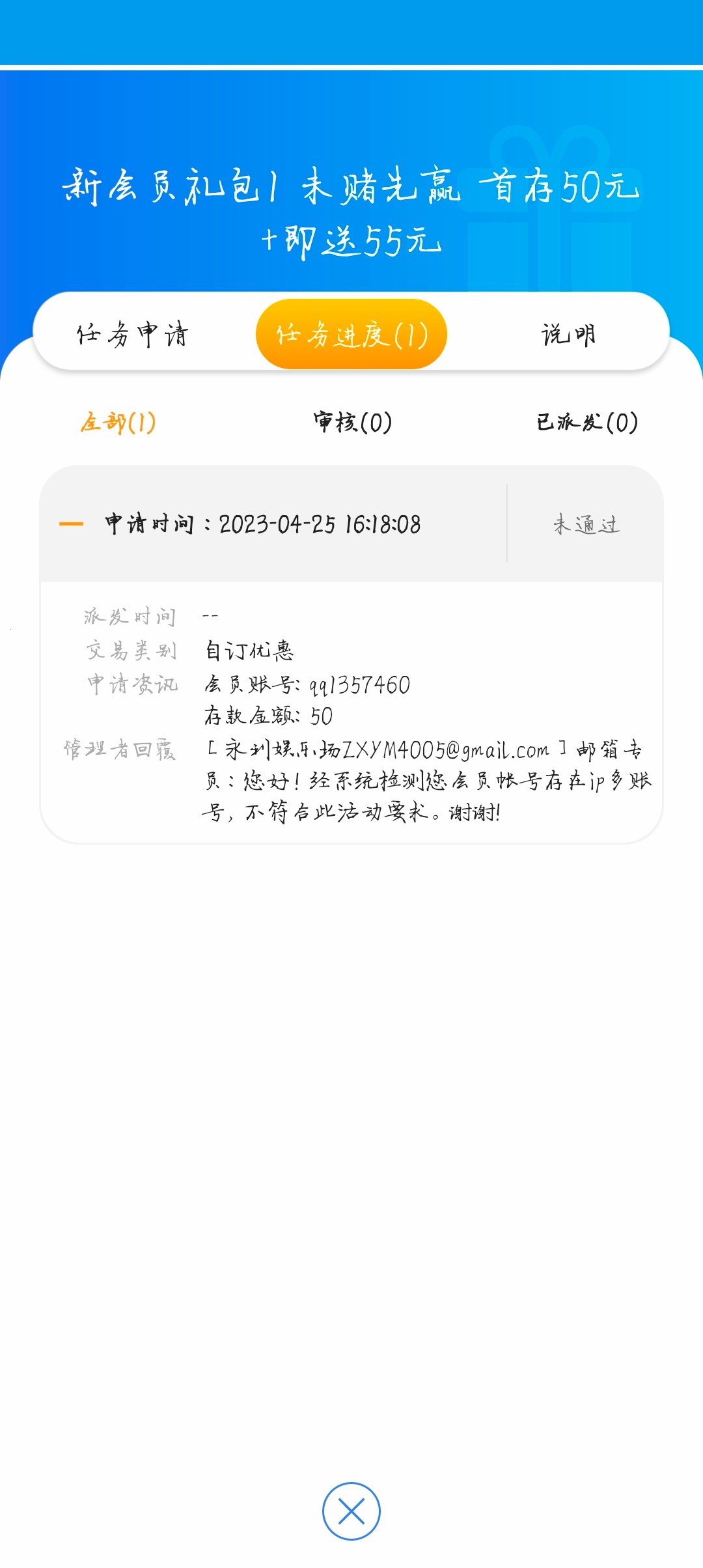Close the promotion dialog with the X button
The width and height of the screenshot is (703, 1568).
351,1511
